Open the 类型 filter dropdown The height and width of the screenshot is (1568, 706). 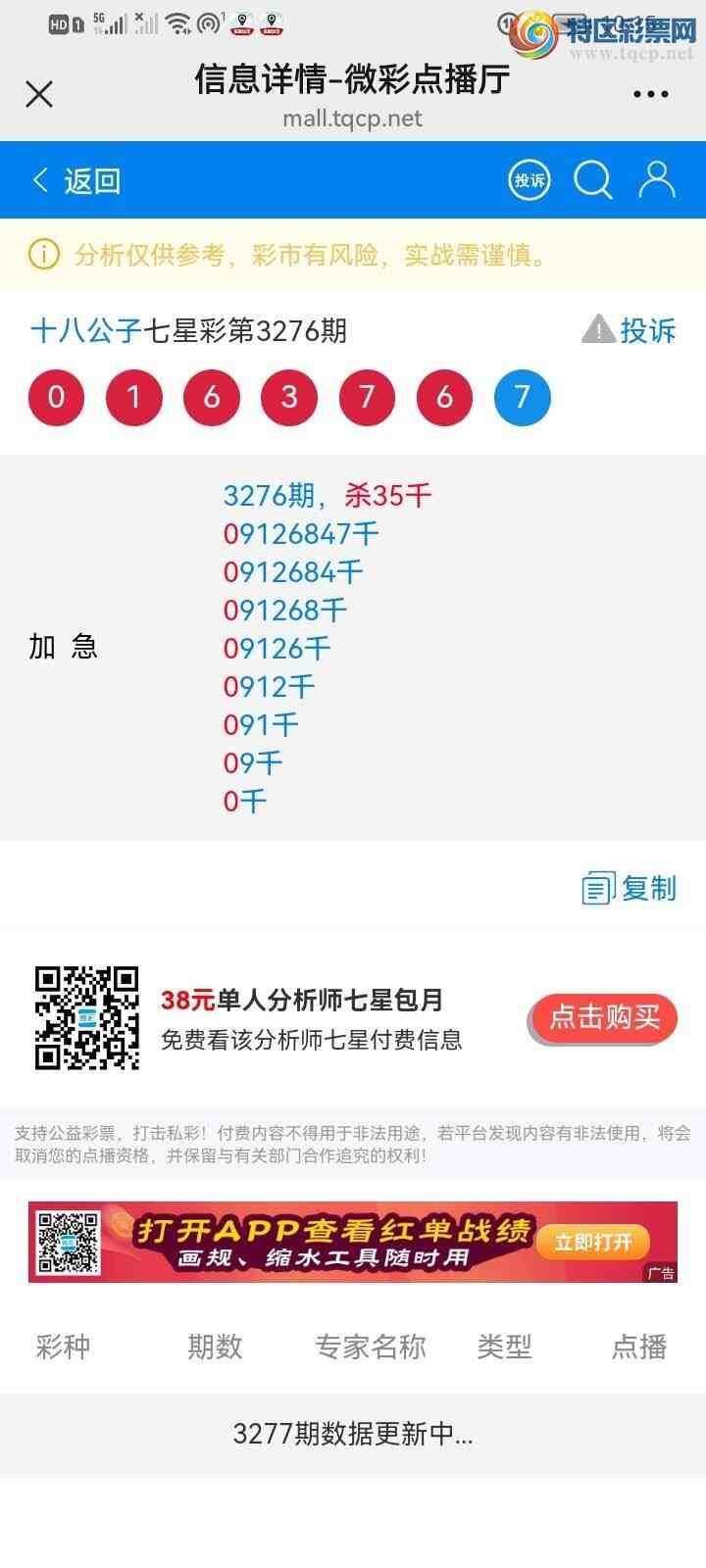pos(503,1347)
